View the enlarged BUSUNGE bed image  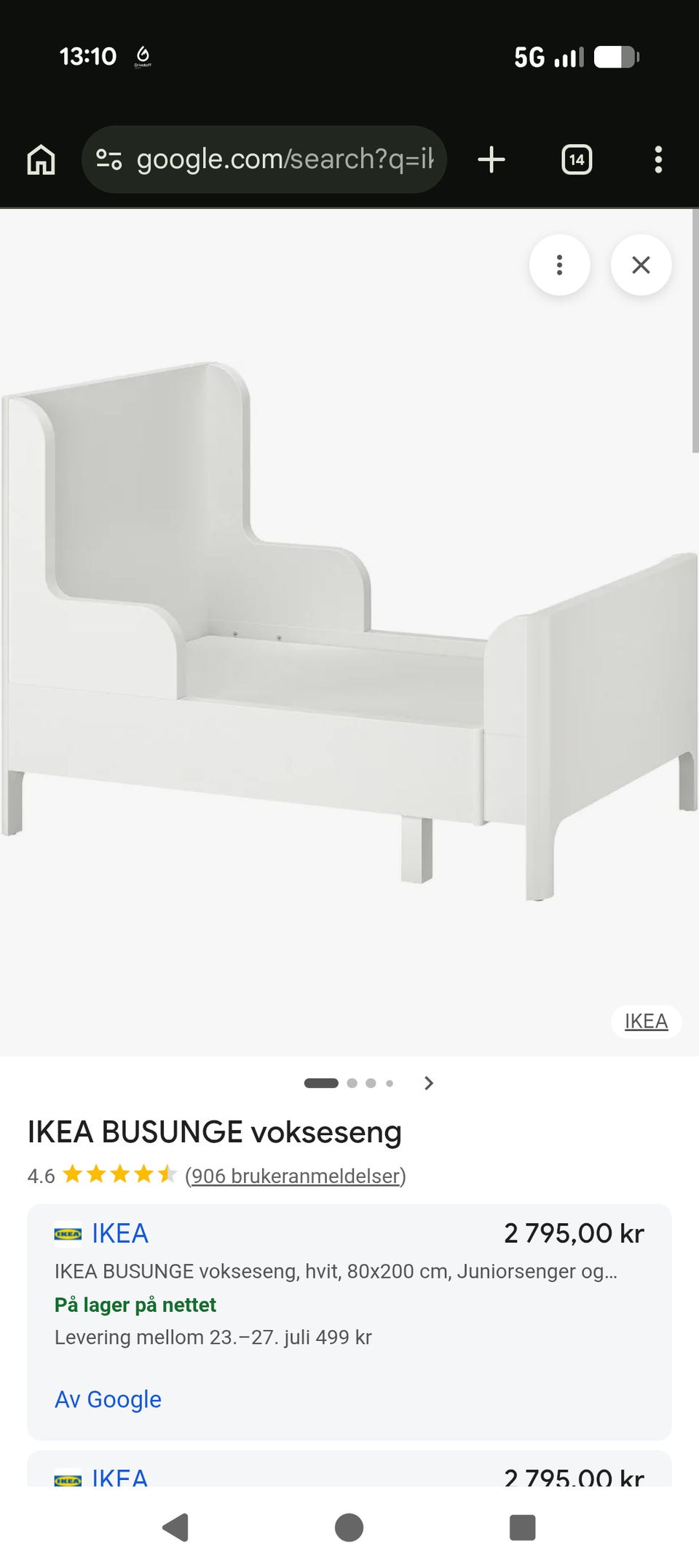point(348,632)
